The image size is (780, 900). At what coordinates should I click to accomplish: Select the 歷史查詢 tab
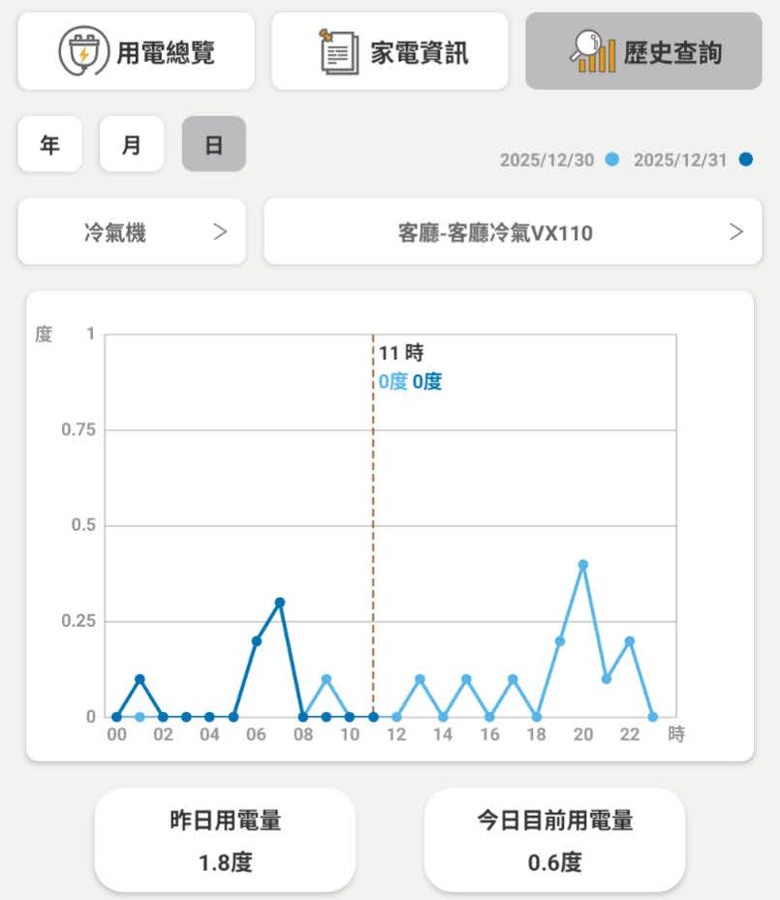coord(643,51)
